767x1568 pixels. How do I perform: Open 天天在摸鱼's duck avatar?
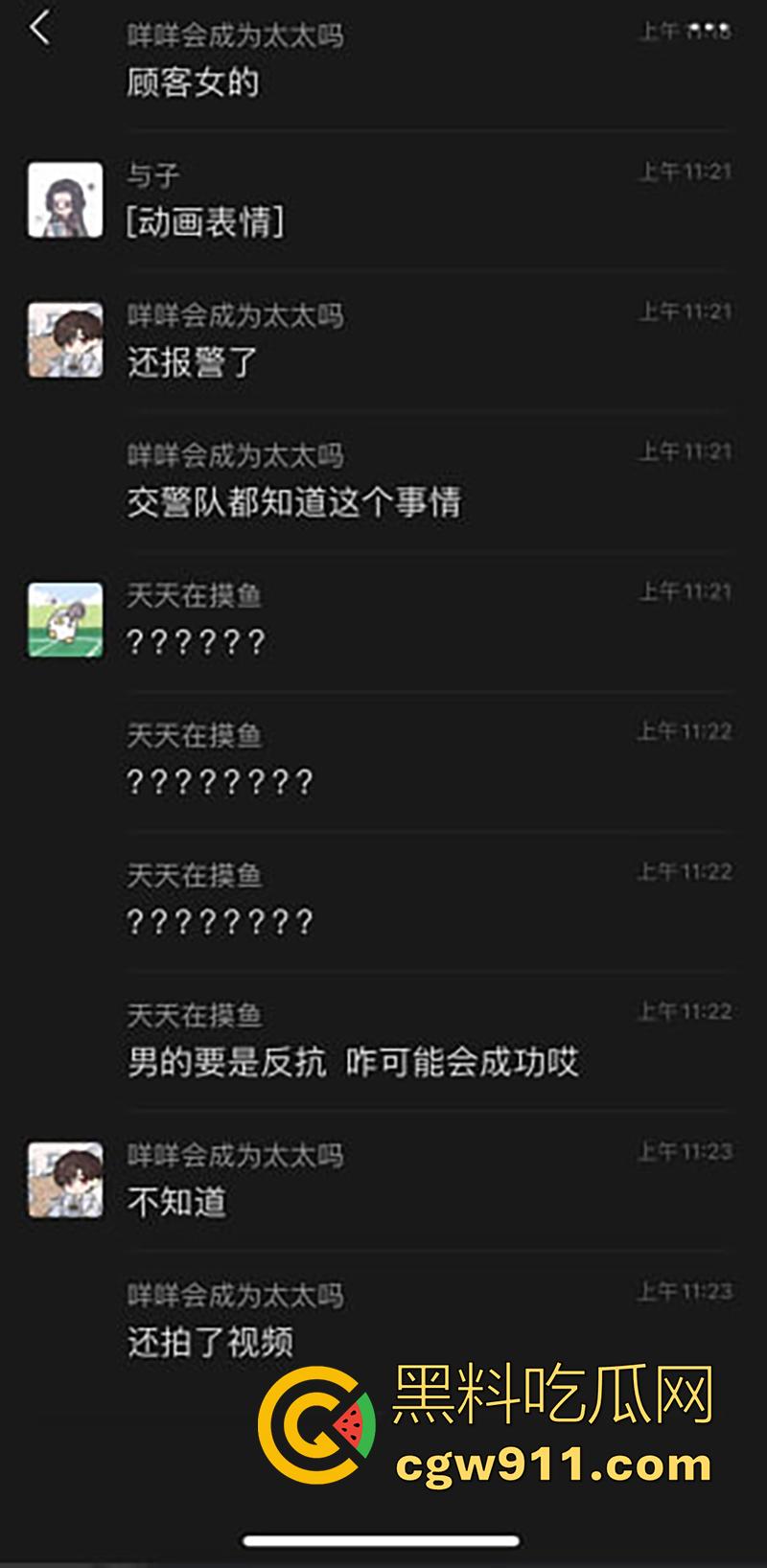[64, 616]
